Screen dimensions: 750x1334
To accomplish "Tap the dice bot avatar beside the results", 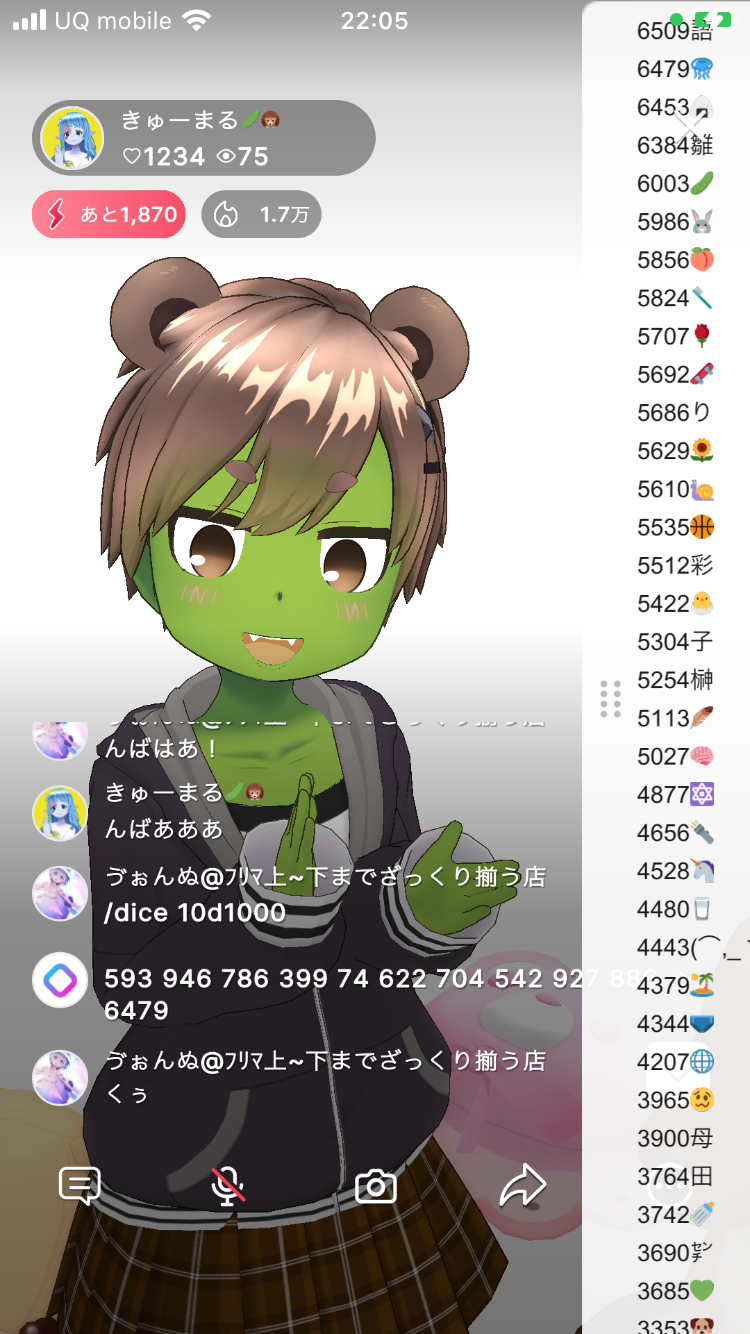I will coord(60,980).
